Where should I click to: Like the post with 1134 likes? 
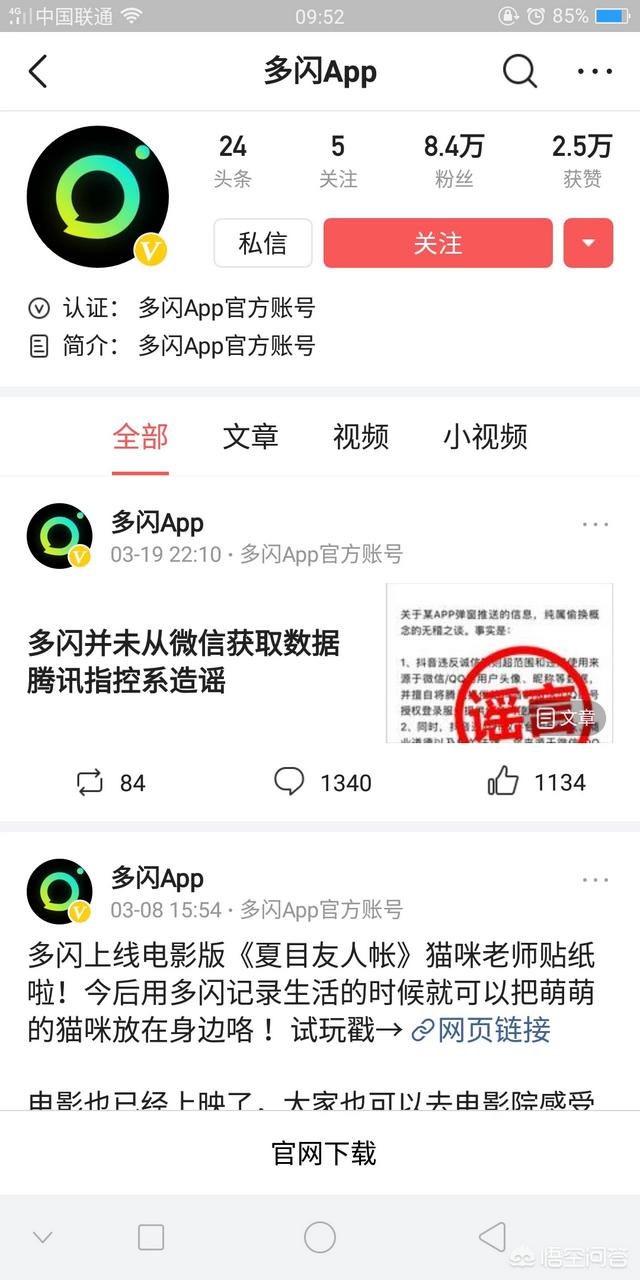(x=536, y=782)
